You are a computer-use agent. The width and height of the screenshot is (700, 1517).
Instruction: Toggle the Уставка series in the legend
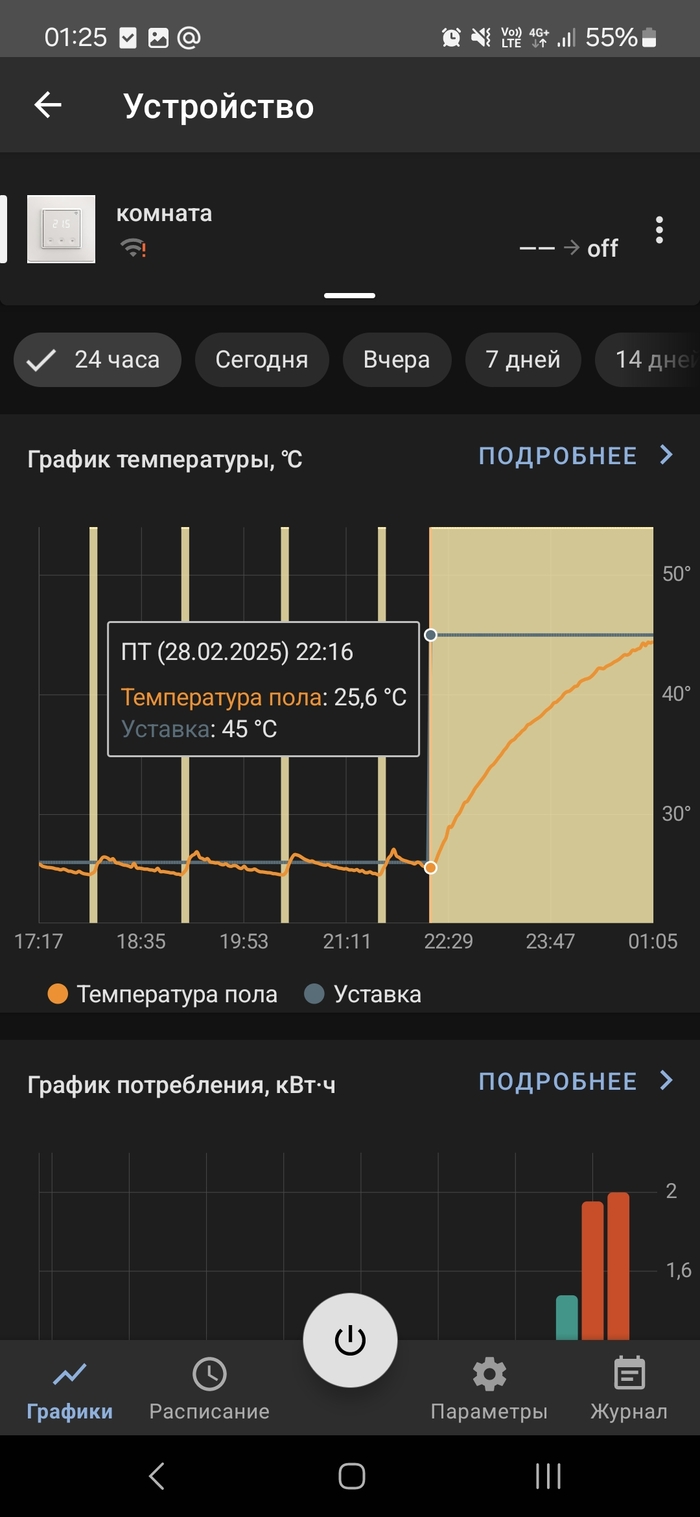click(363, 994)
